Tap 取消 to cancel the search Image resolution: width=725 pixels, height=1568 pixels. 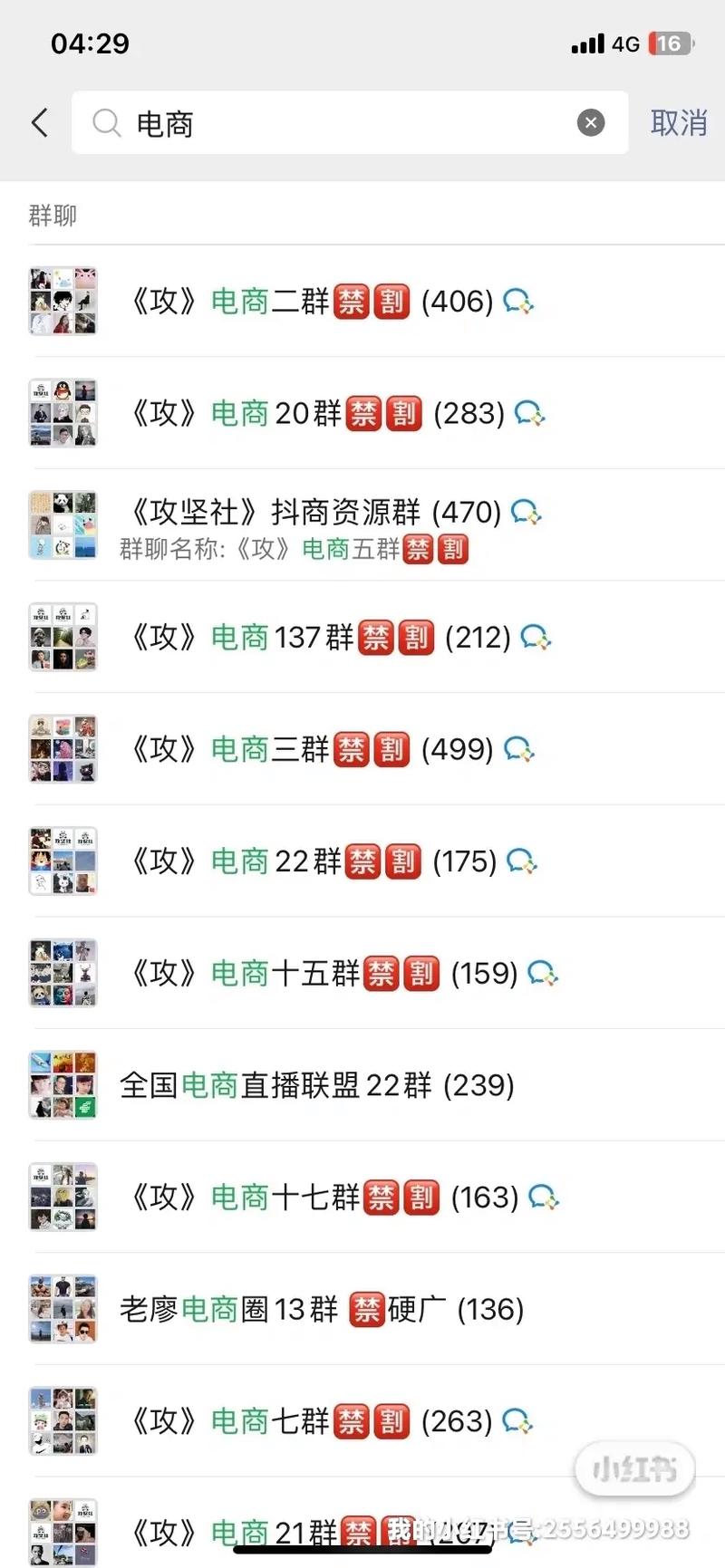click(678, 123)
